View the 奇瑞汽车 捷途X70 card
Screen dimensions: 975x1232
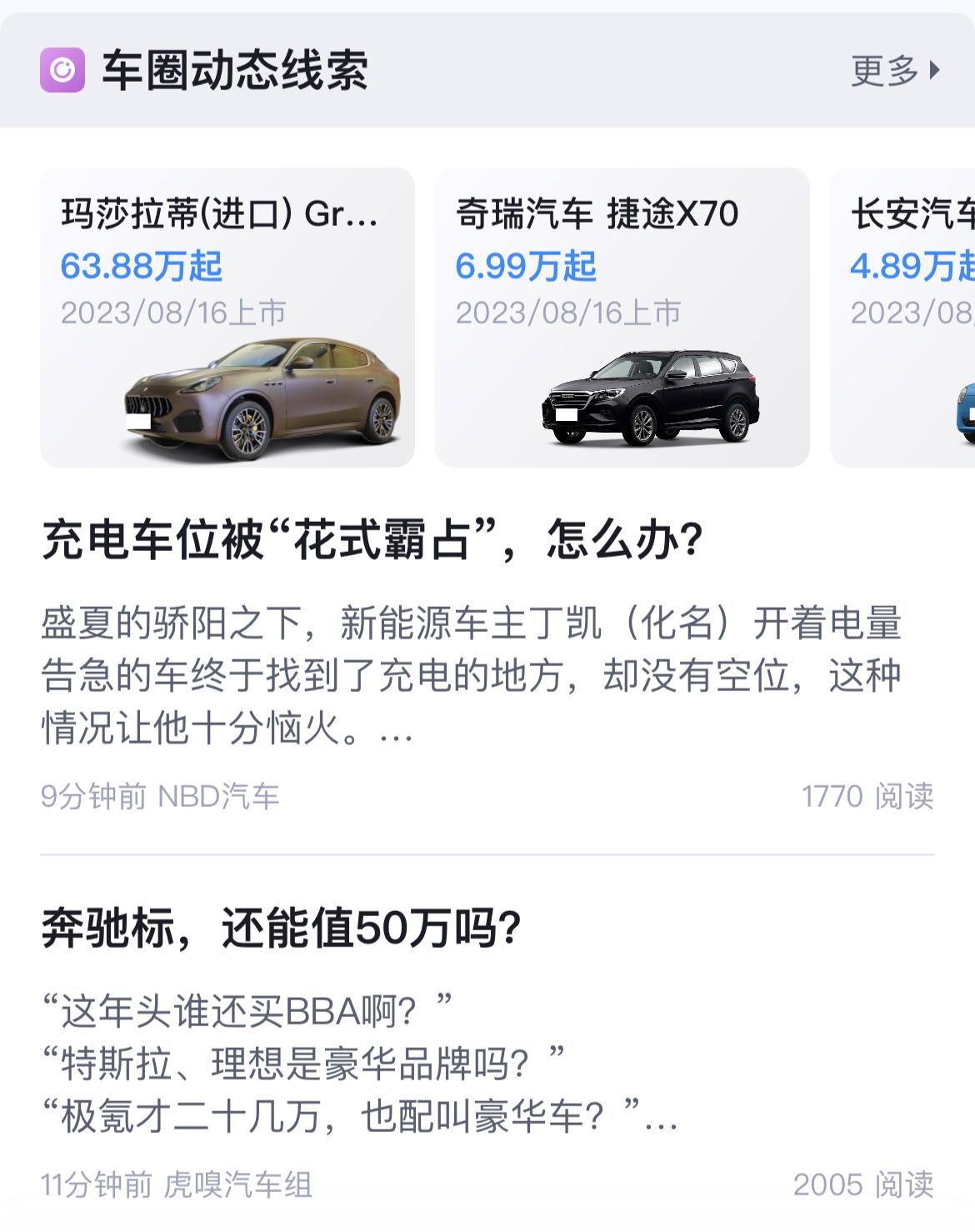tap(622, 317)
